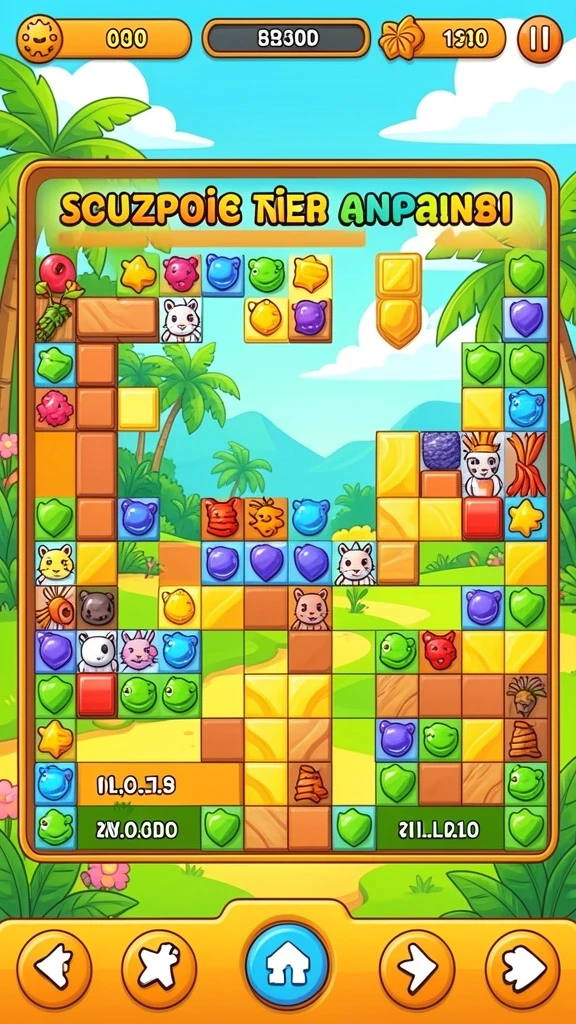Tap the cross-shaped button beside home

point(159,968)
